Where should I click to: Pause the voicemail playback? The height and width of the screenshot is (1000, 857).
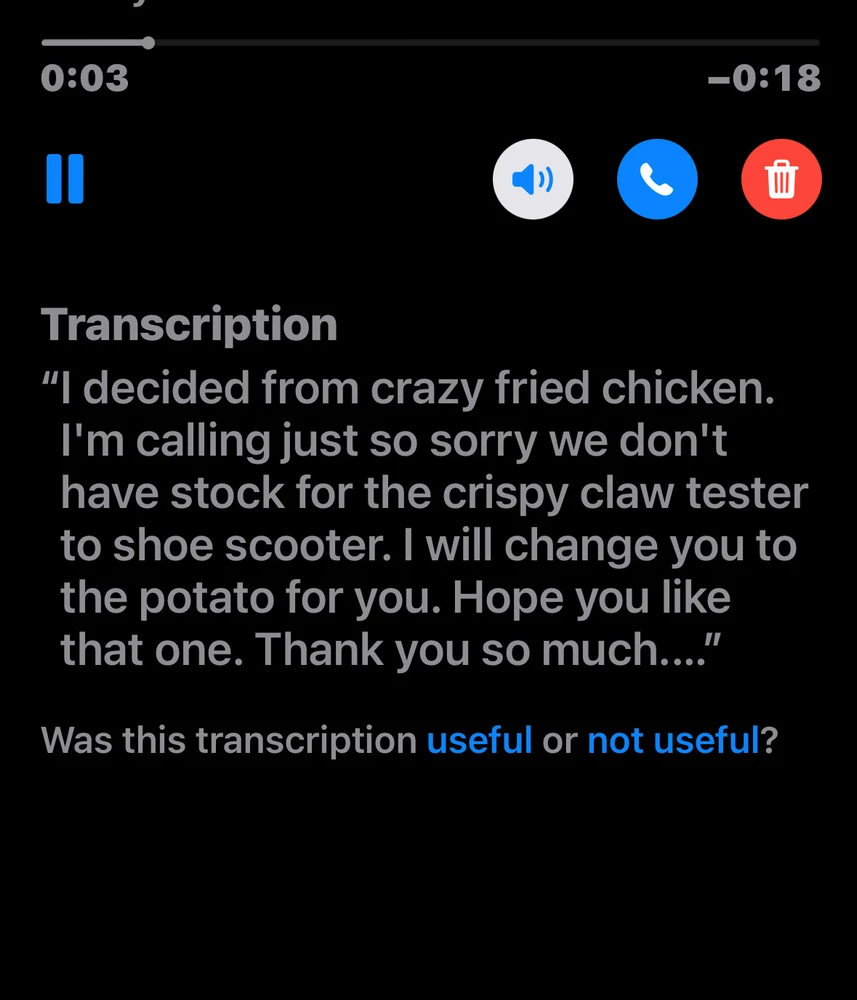(x=65, y=180)
